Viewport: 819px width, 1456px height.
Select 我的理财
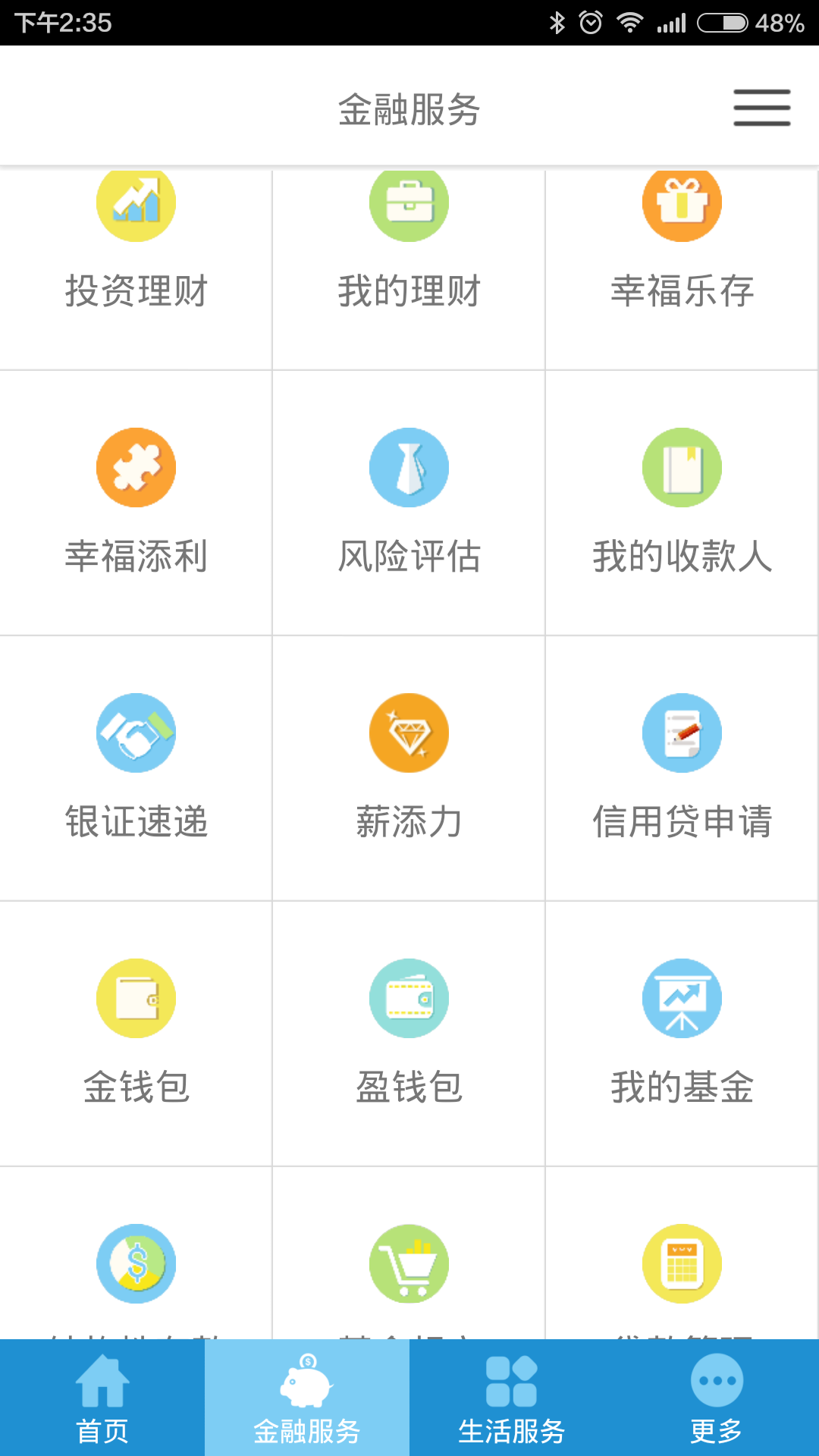(x=409, y=250)
